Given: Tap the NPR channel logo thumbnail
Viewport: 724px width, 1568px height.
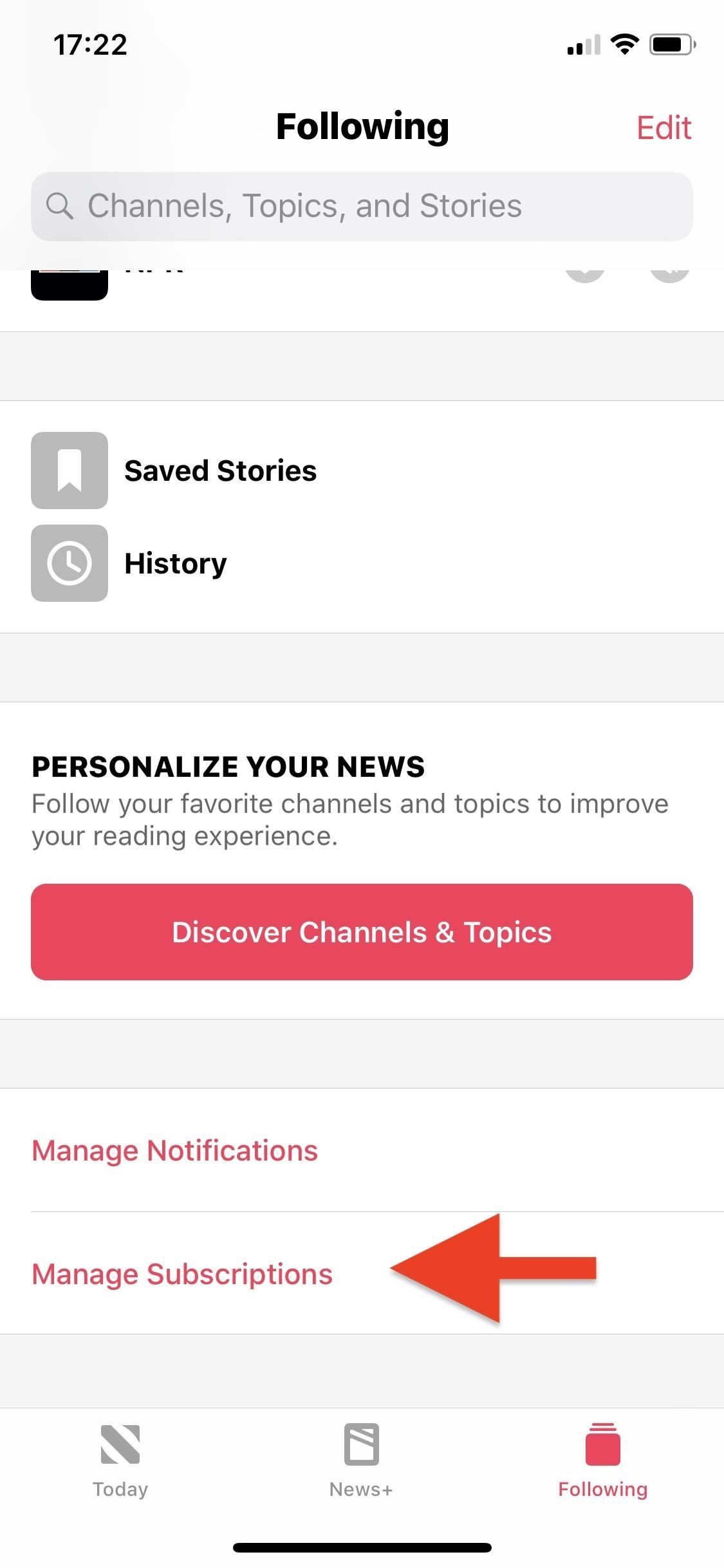Looking at the screenshot, I should [x=70, y=283].
